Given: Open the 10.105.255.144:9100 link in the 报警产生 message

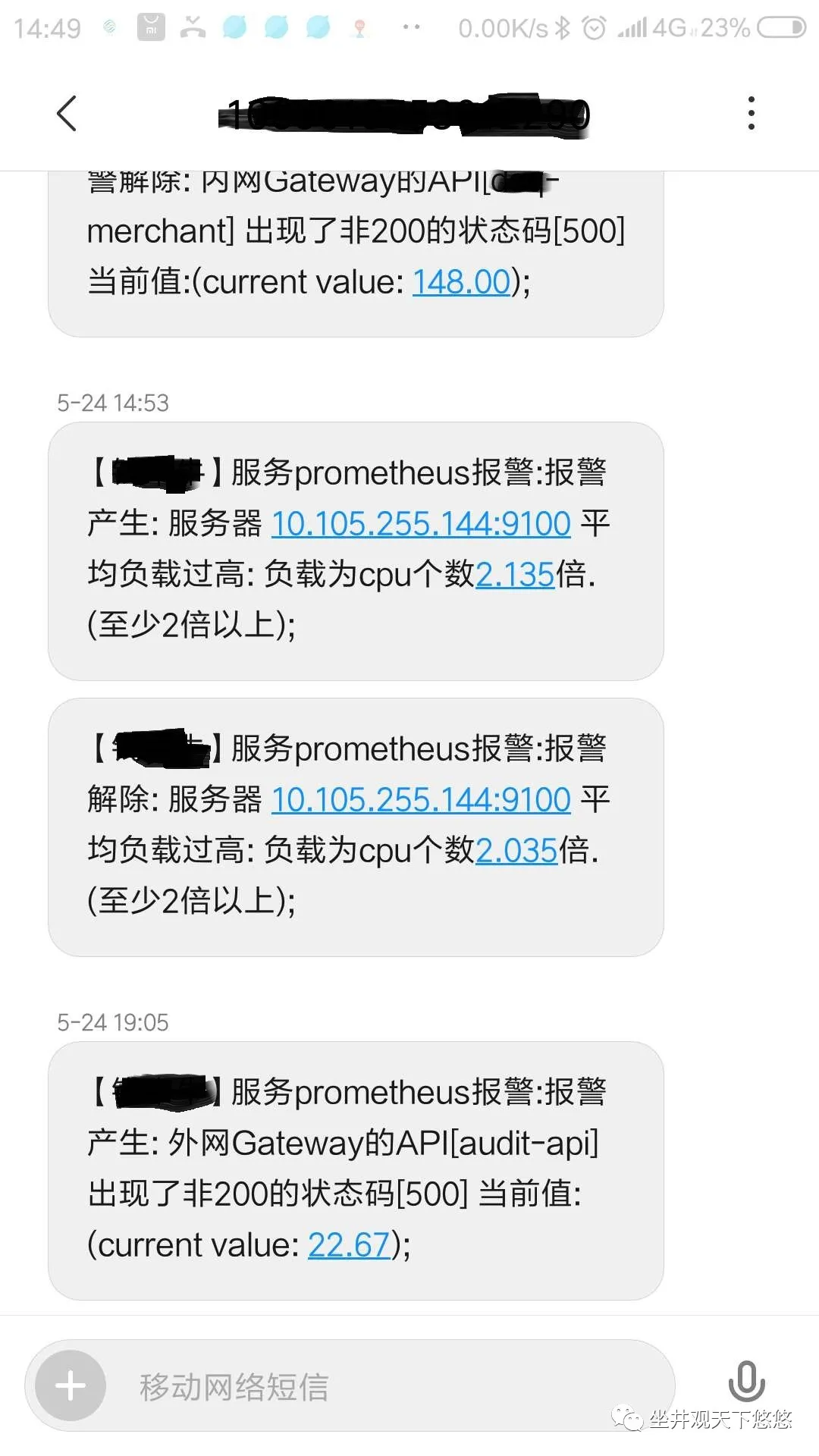Looking at the screenshot, I should click(x=421, y=524).
